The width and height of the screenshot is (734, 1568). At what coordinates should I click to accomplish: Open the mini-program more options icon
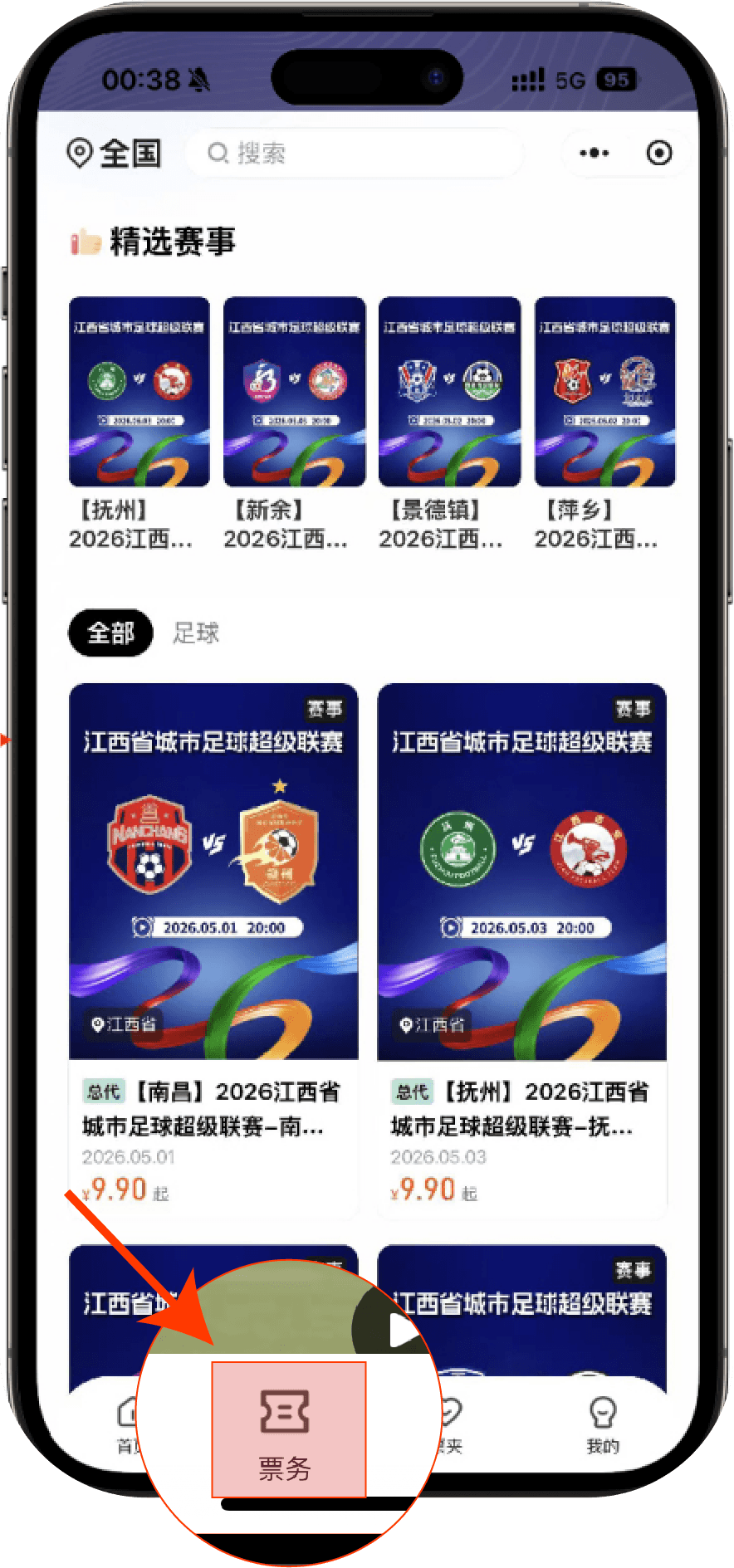[x=592, y=153]
